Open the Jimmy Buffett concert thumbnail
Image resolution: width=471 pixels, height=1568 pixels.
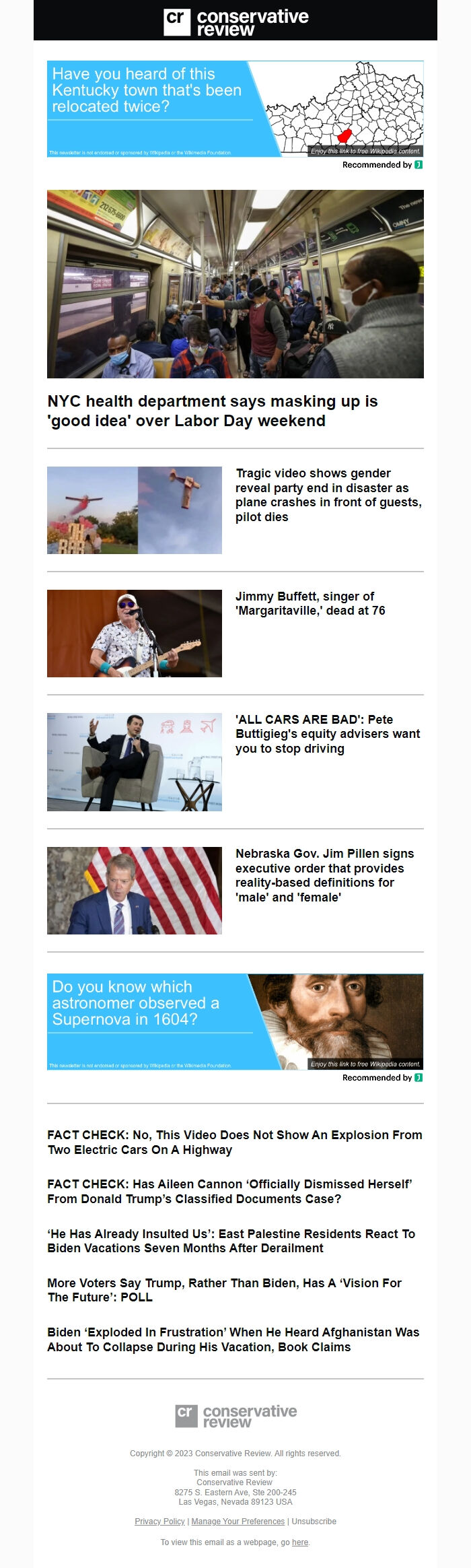pos(135,634)
